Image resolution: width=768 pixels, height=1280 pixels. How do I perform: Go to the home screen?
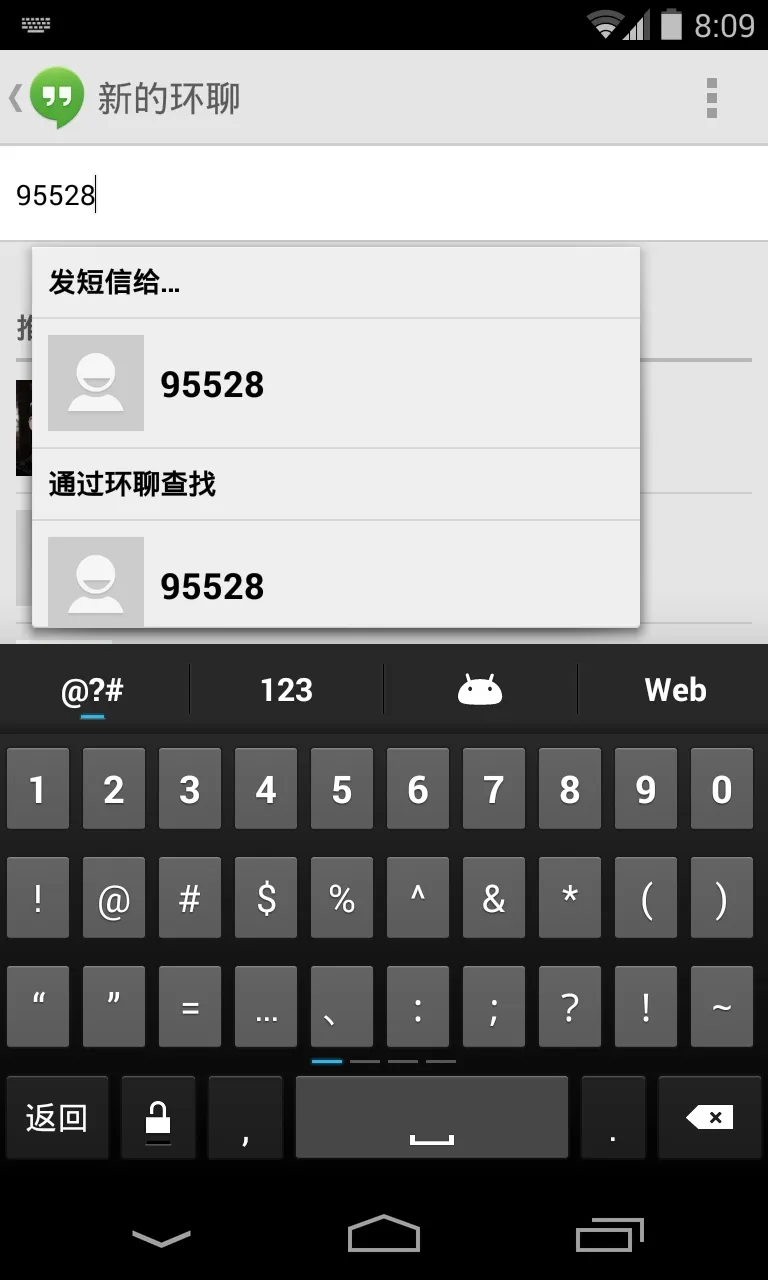384,1234
